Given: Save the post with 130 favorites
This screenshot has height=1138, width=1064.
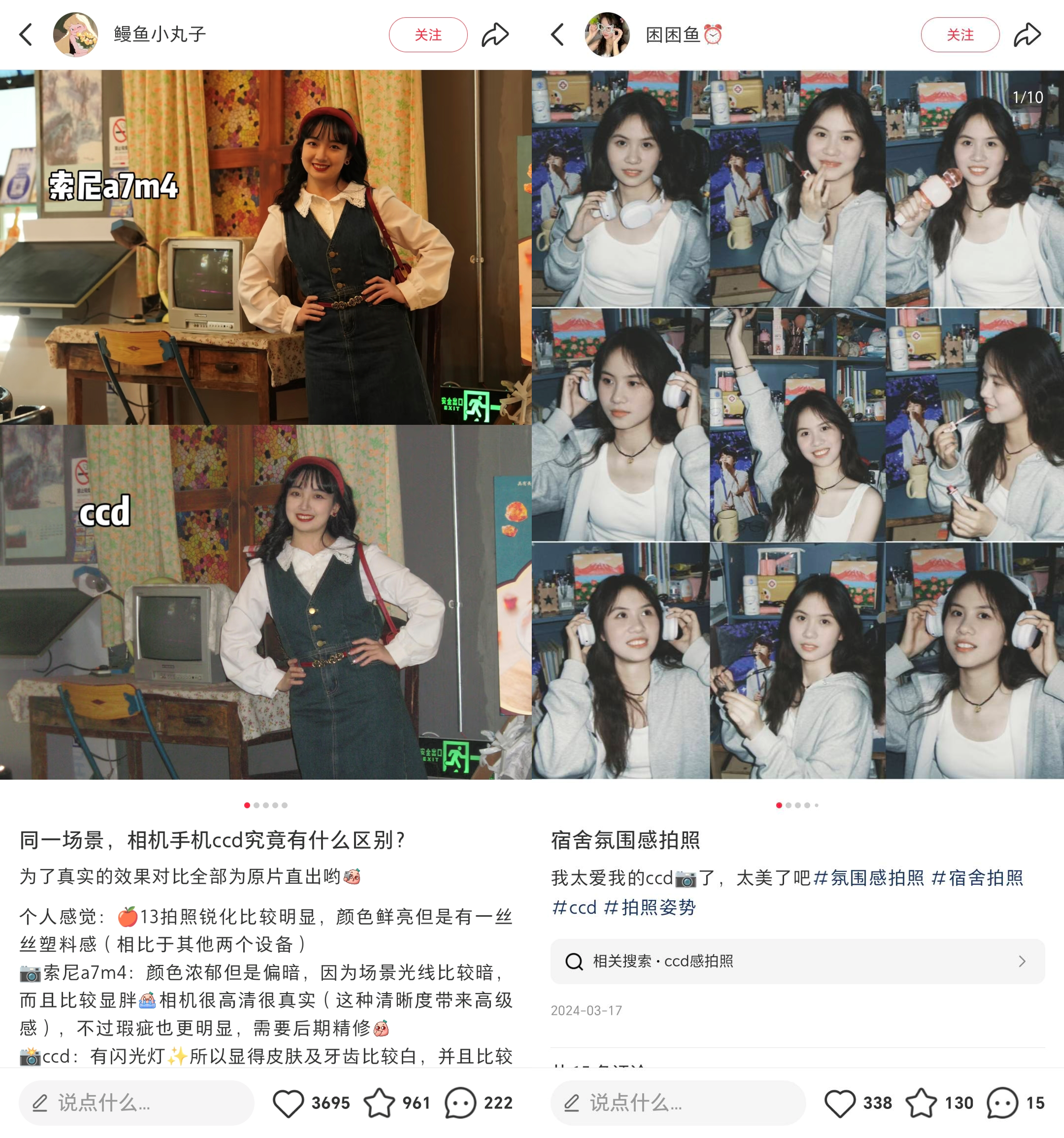Looking at the screenshot, I should (x=921, y=1103).
